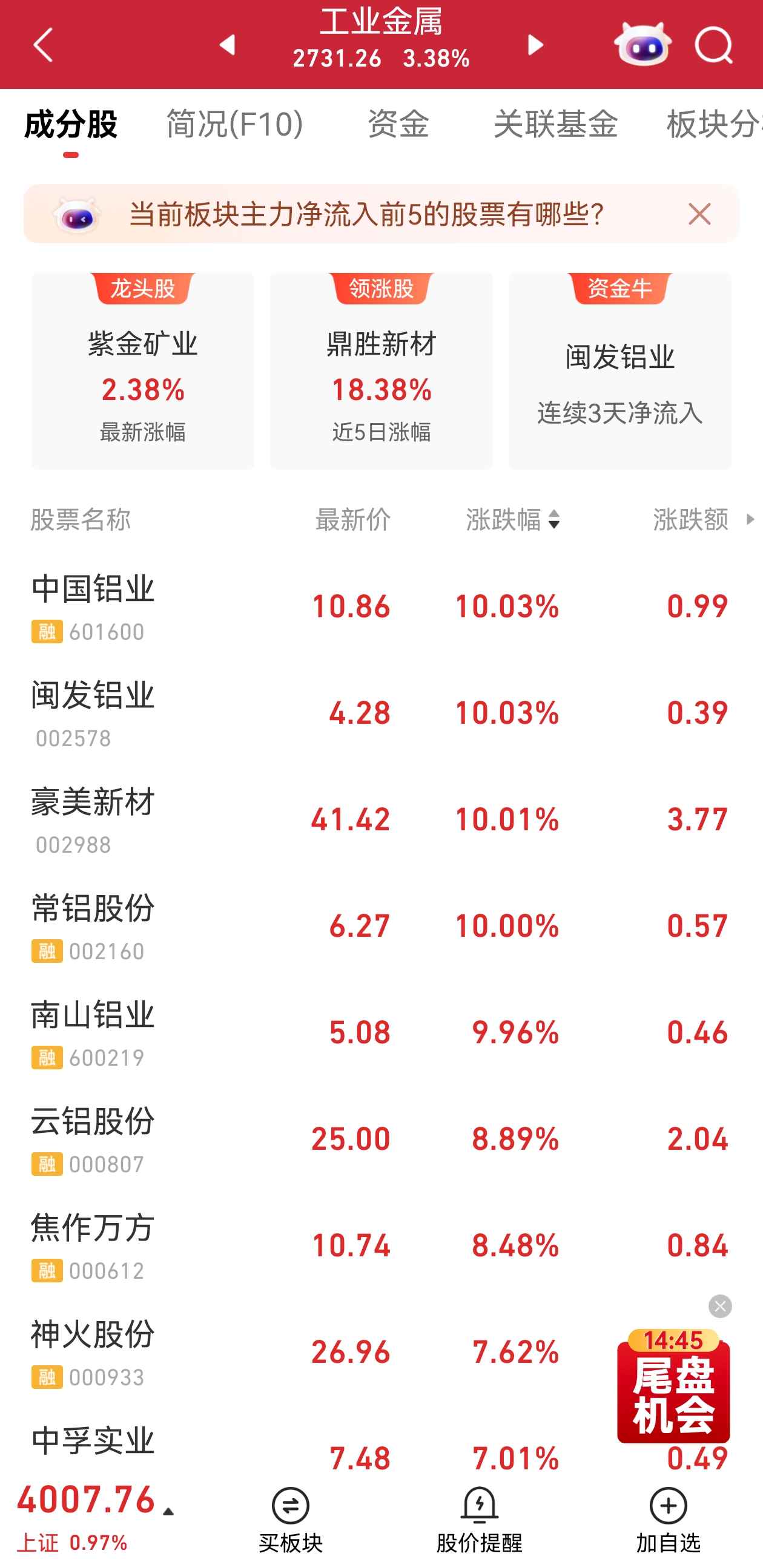
Task: Open the search icon
Action: click(x=713, y=45)
